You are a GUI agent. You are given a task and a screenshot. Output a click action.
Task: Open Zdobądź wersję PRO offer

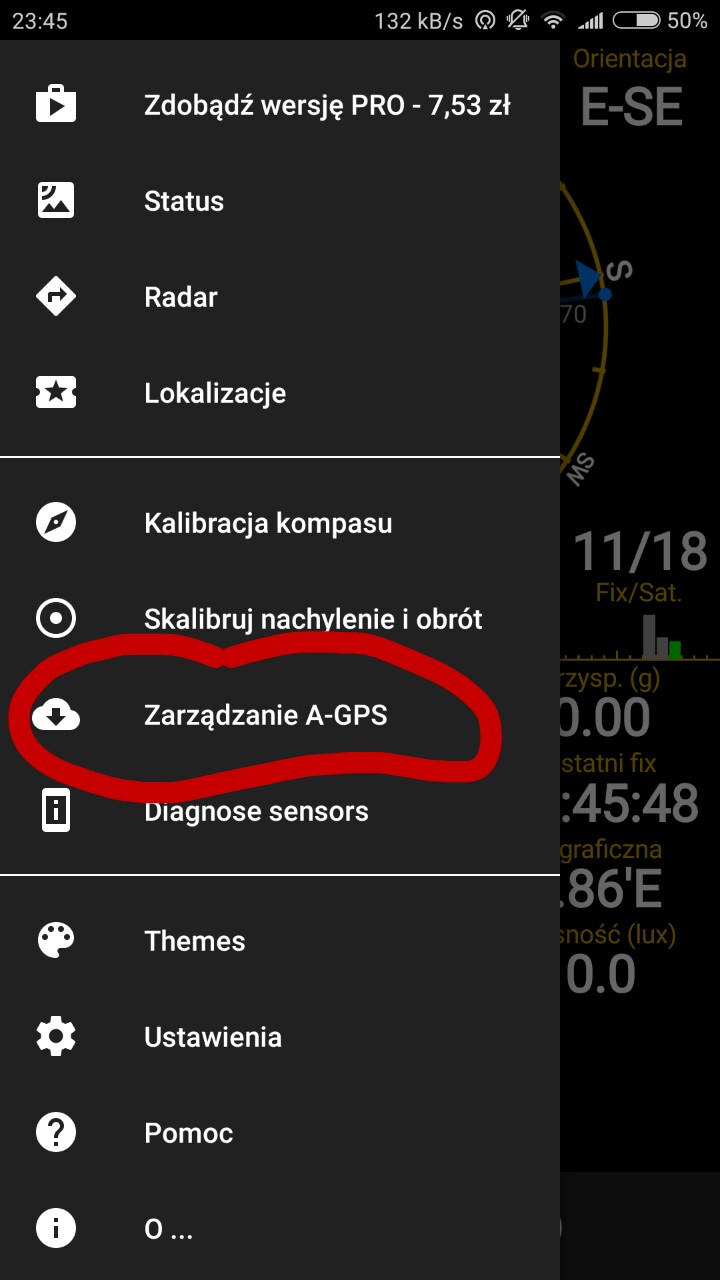pyautogui.click(x=326, y=105)
